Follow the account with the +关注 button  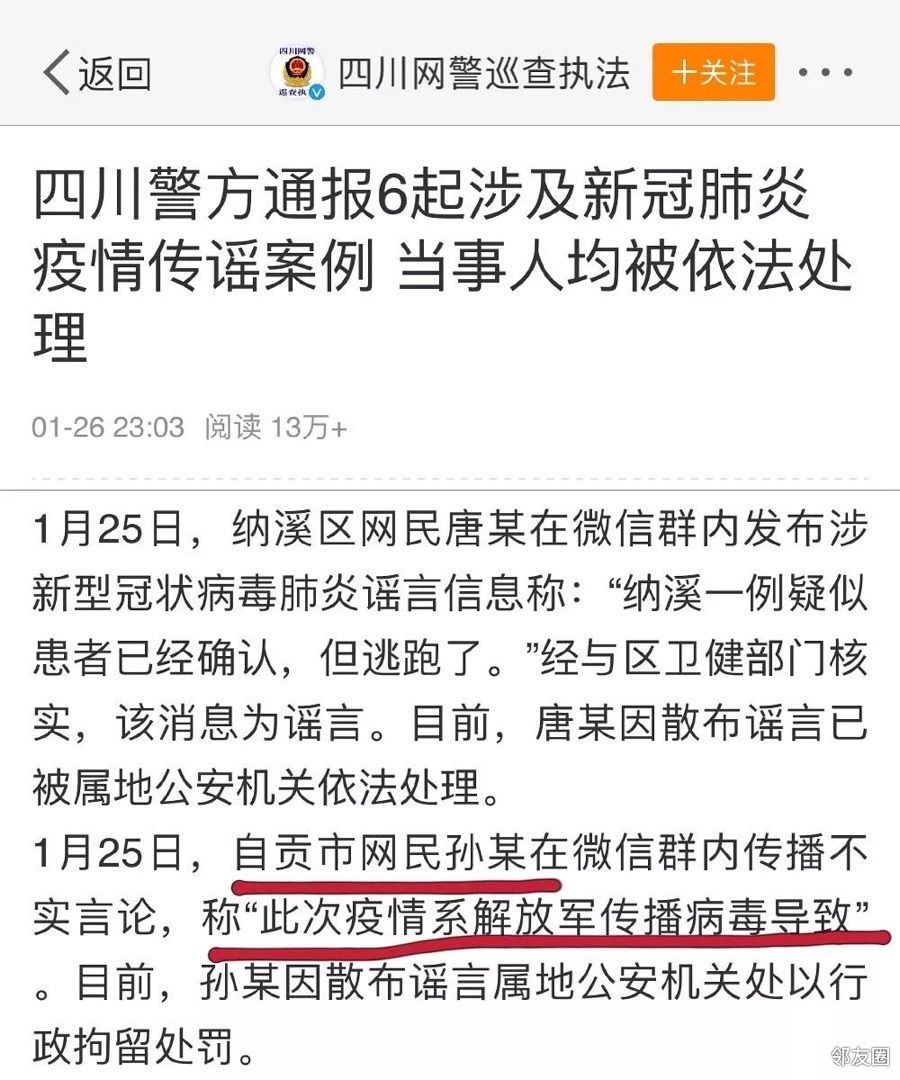click(713, 72)
